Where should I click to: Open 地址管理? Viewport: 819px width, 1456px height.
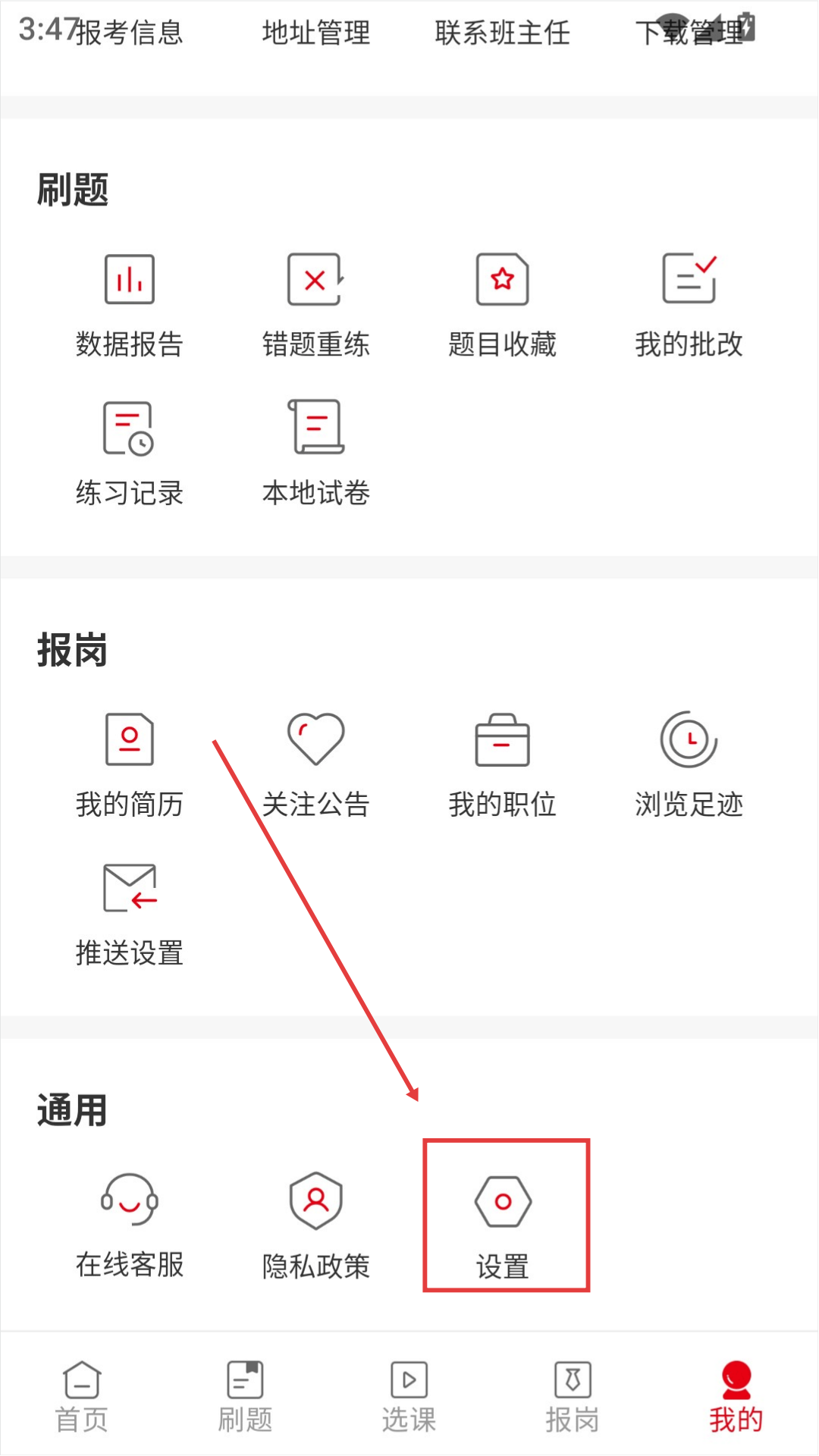(x=316, y=33)
